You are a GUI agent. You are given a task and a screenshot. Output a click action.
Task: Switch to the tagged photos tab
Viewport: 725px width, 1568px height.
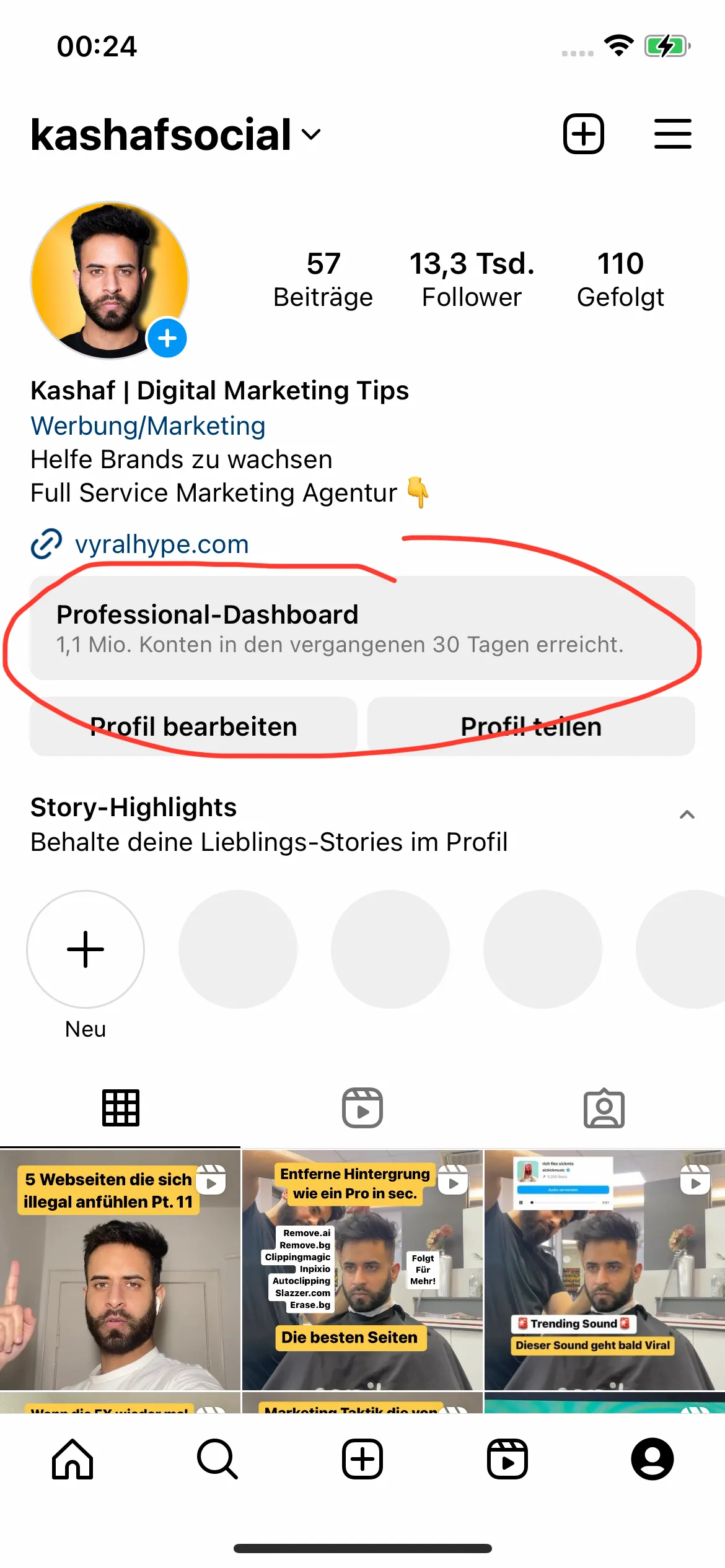[x=604, y=1108]
